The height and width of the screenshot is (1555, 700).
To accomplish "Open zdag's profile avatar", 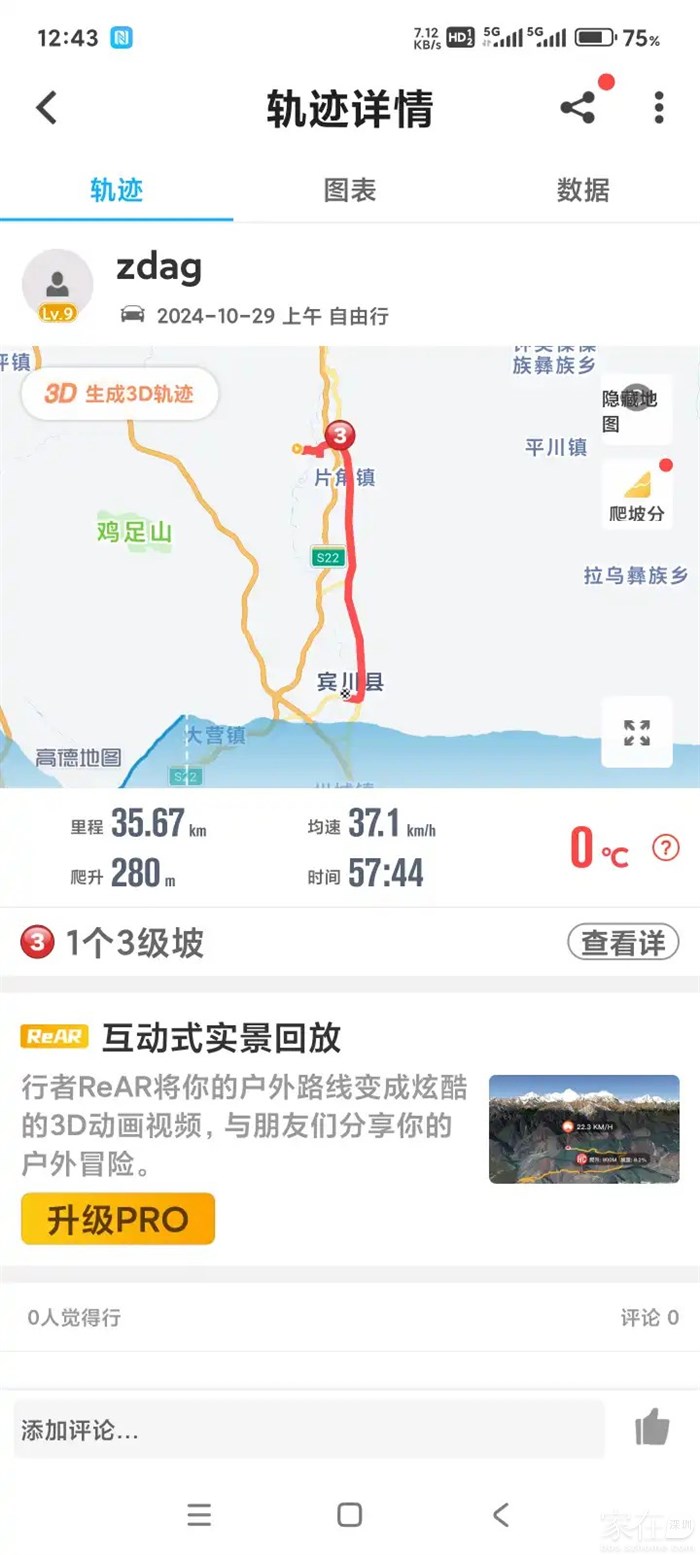I will click(x=58, y=285).
